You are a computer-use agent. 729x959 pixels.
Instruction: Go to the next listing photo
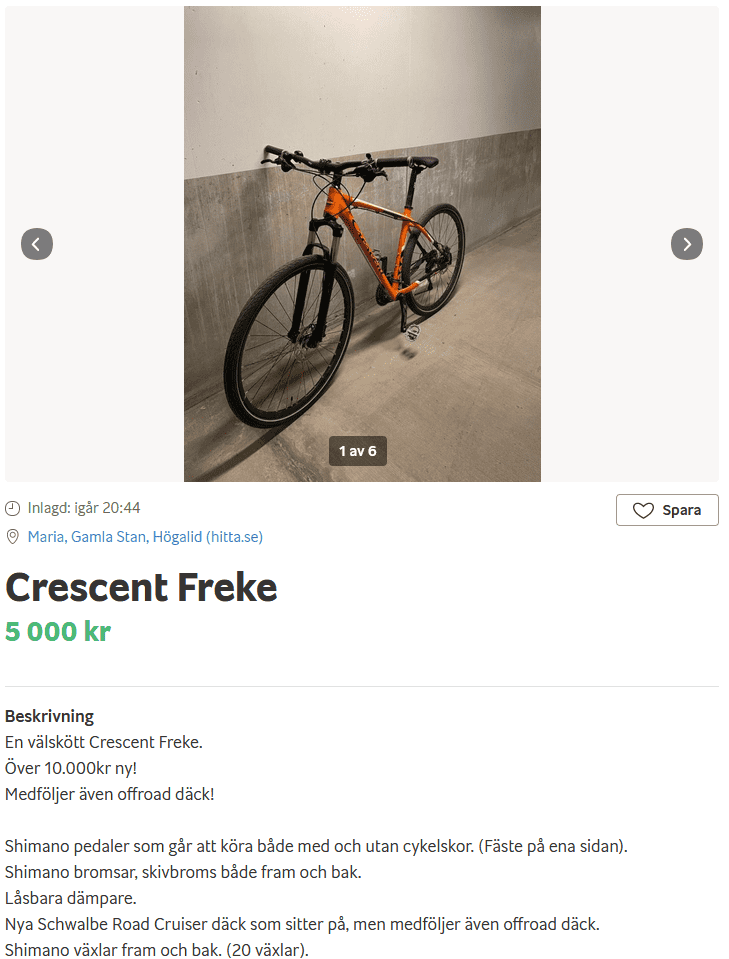pos(686,244)
